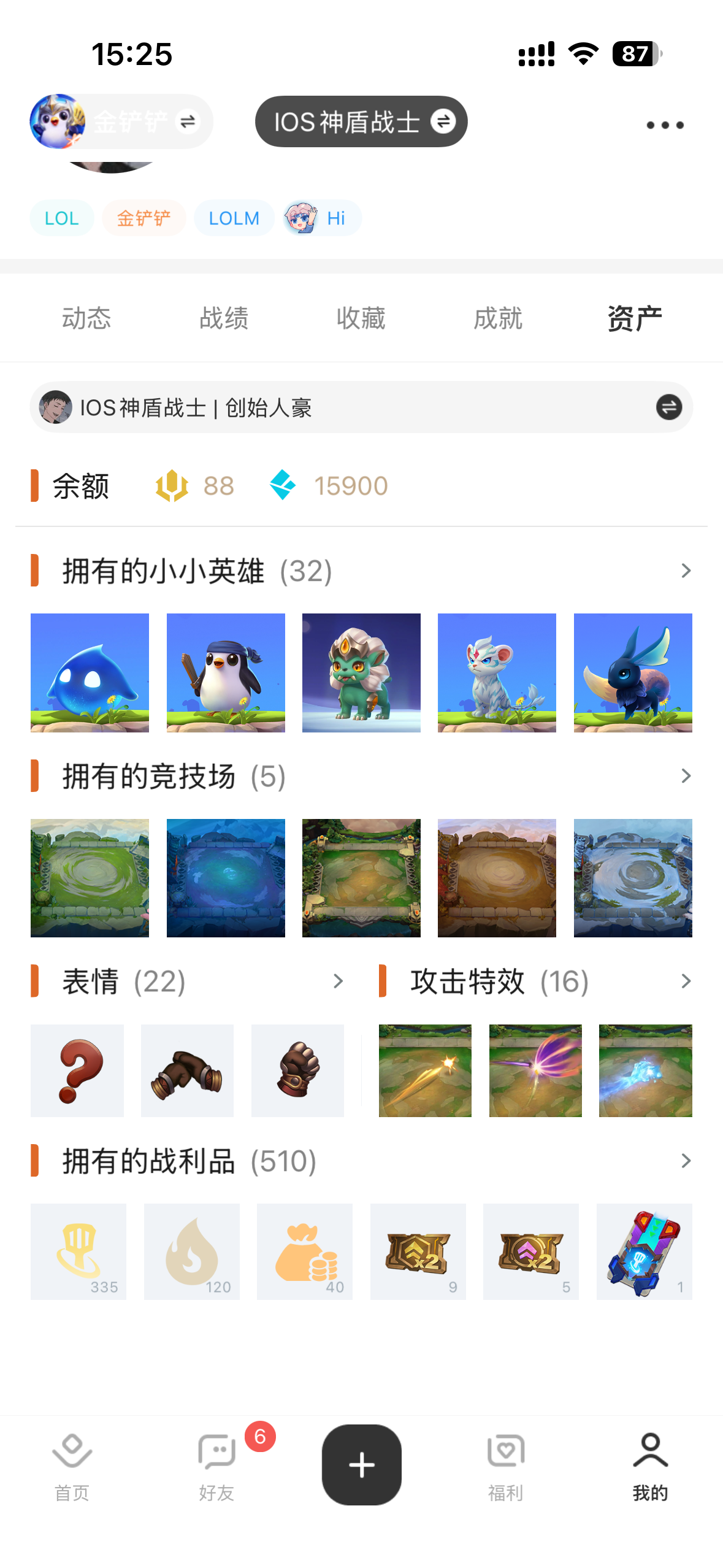Open the penguin little hero tile
Viewport: 723px width, 1568px height.
[x=226, y=672]
